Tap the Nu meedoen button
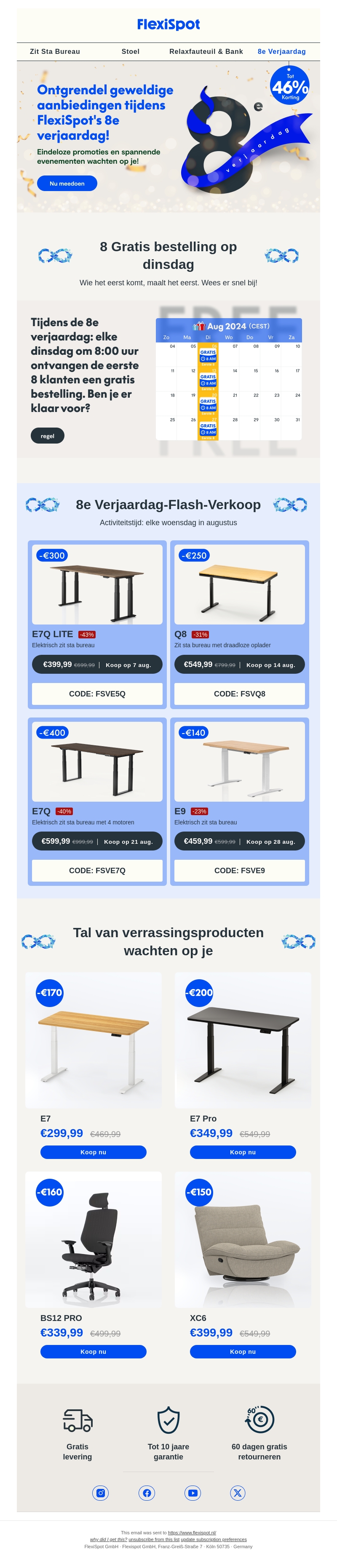The image size is (337, 1568). (x=67, y=183)
